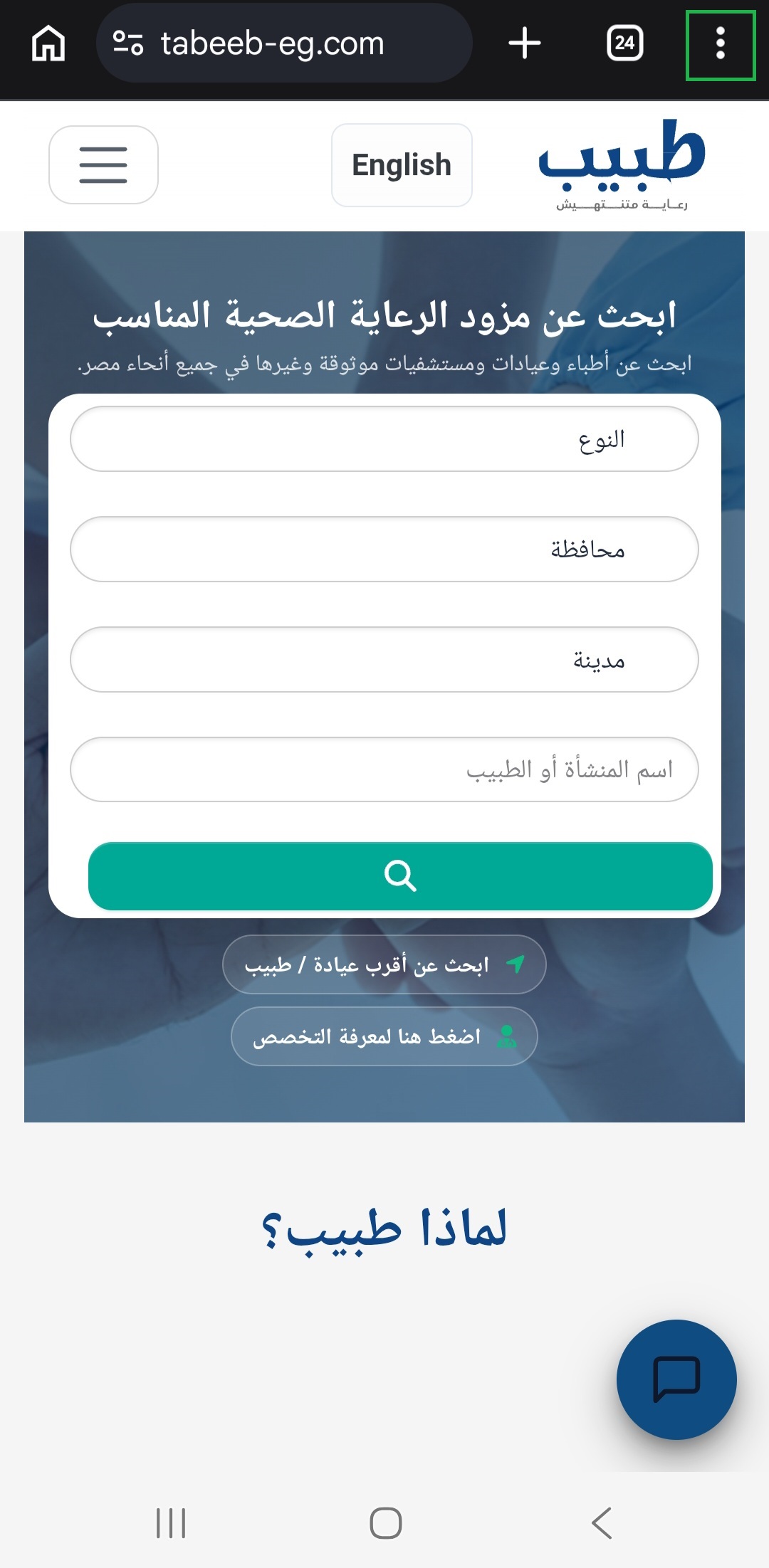769x1568 pixels.
Task: Expand the النوع type dropdown
Action: [384, 439]
